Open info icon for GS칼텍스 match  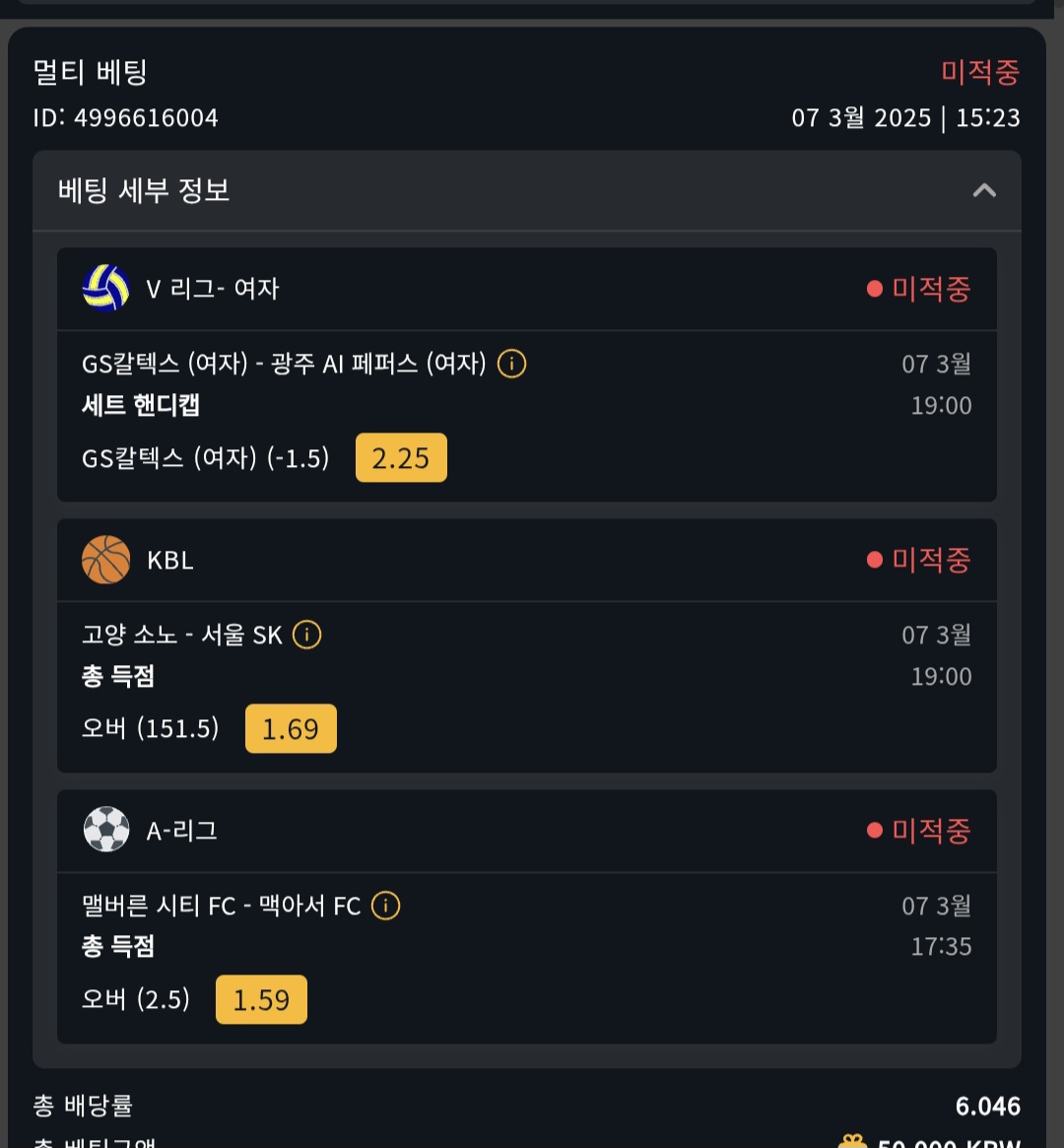point(511,365)
